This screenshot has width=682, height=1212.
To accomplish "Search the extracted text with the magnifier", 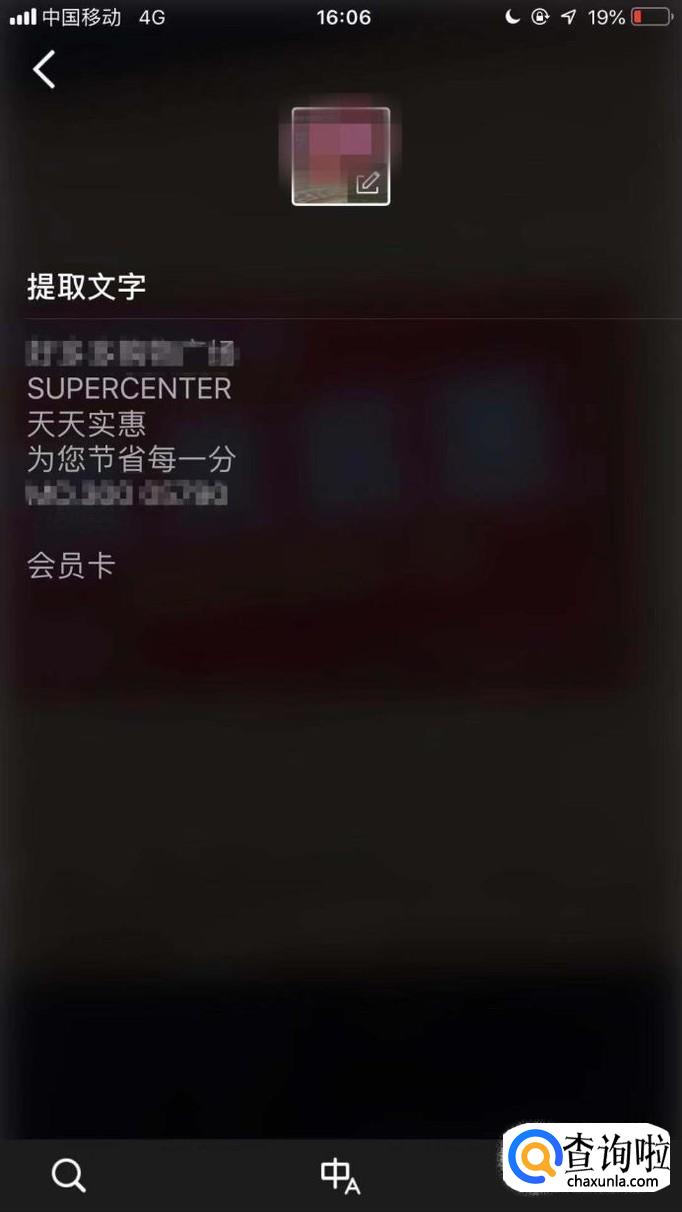I will (x=69, y=1175).
